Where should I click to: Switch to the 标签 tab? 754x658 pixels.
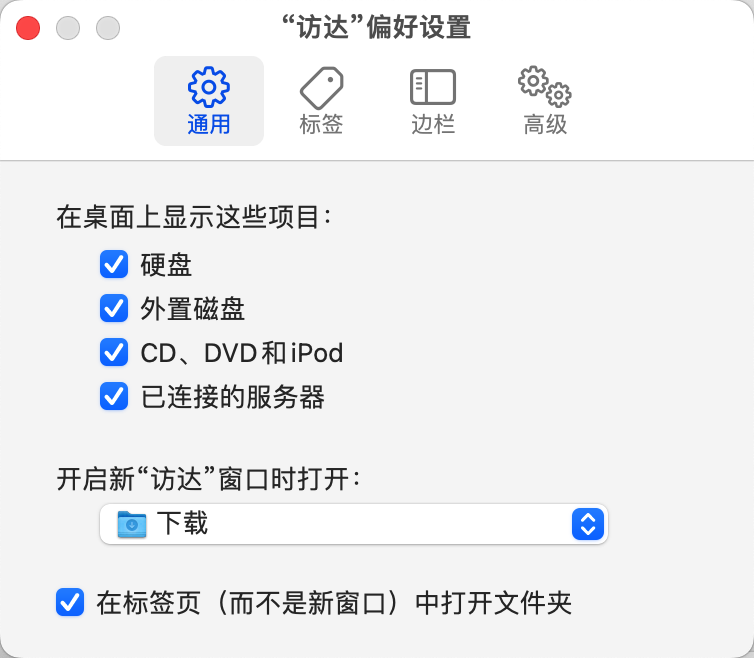pos(321,102)
